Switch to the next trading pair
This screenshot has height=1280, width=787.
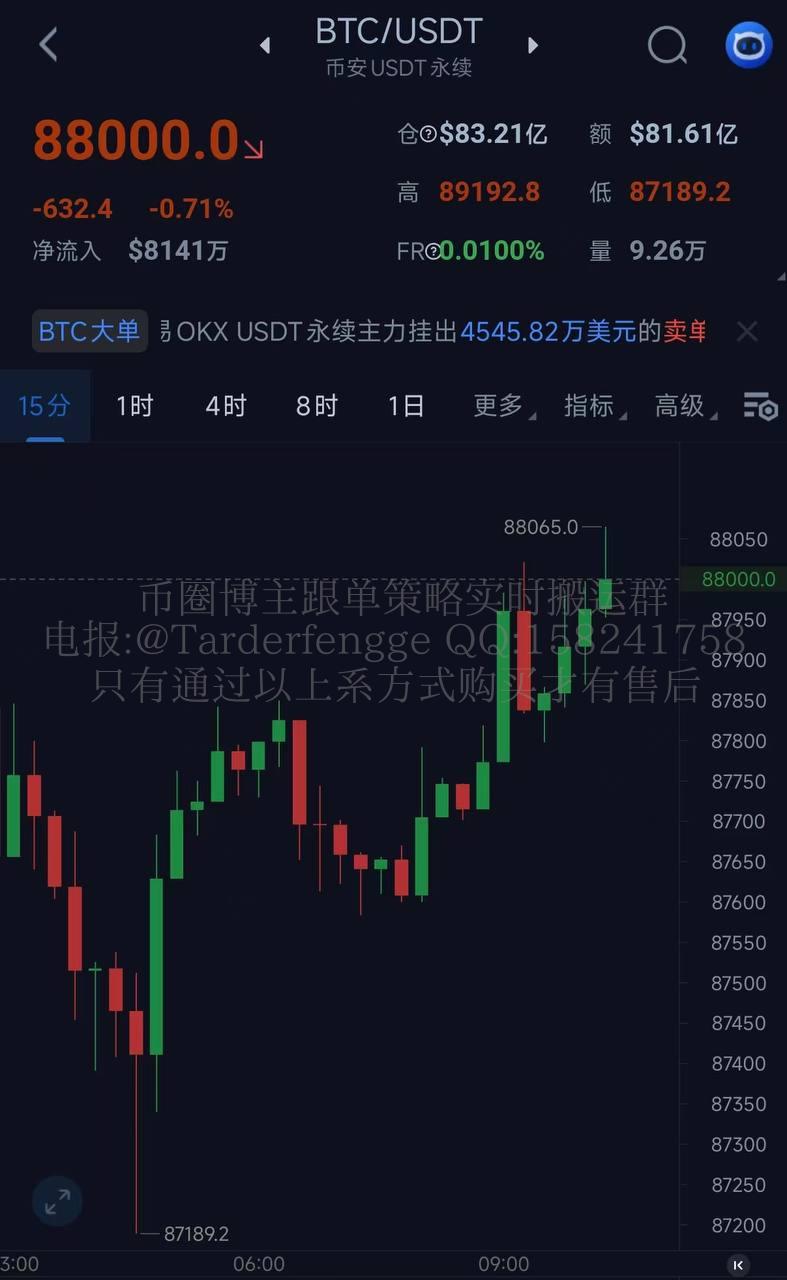tap(533, 45)
